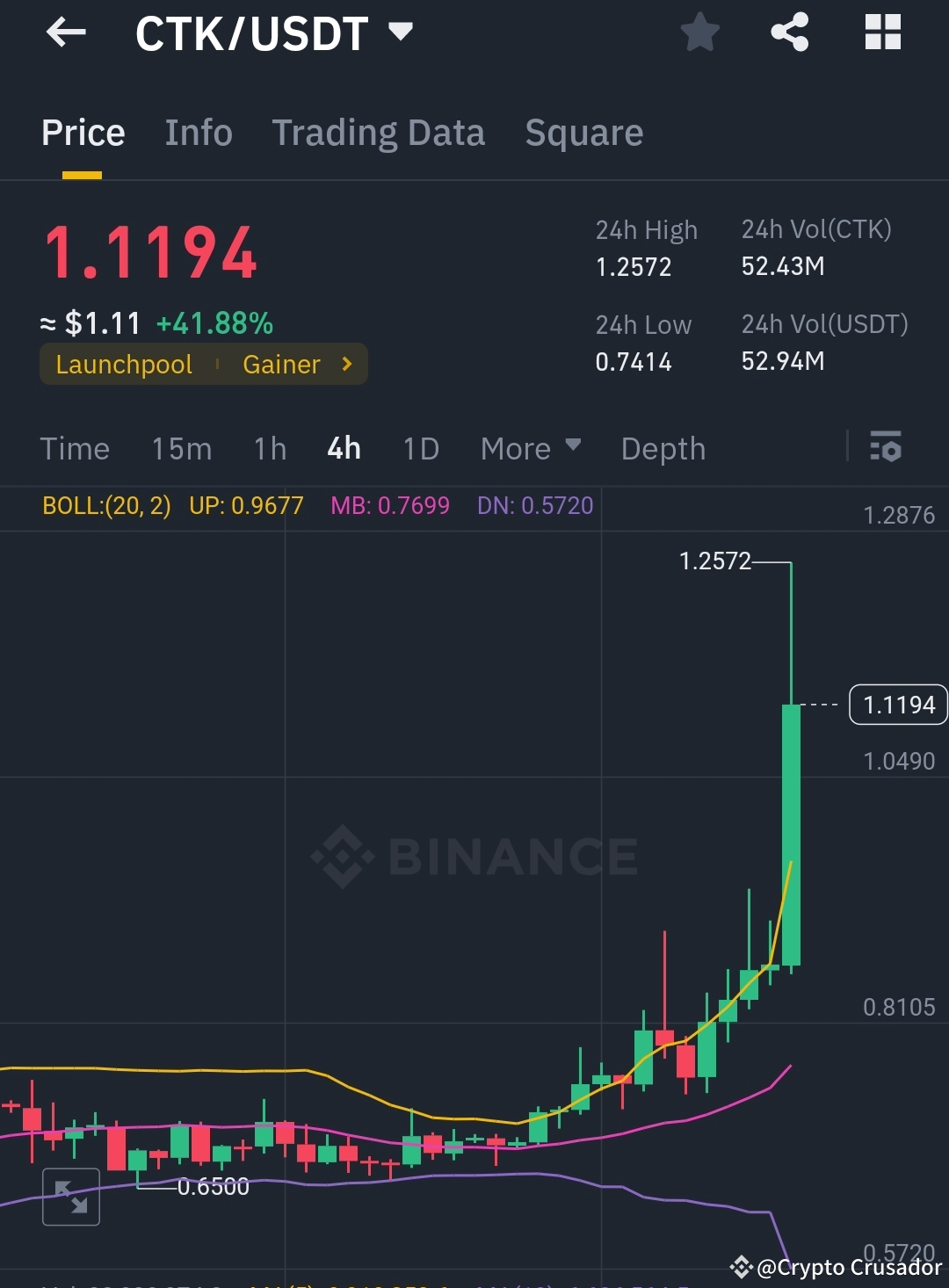The width and height of the screenshot is (949, 1288).
Task: Share the CTK/USDT chart
Action: 790,33
